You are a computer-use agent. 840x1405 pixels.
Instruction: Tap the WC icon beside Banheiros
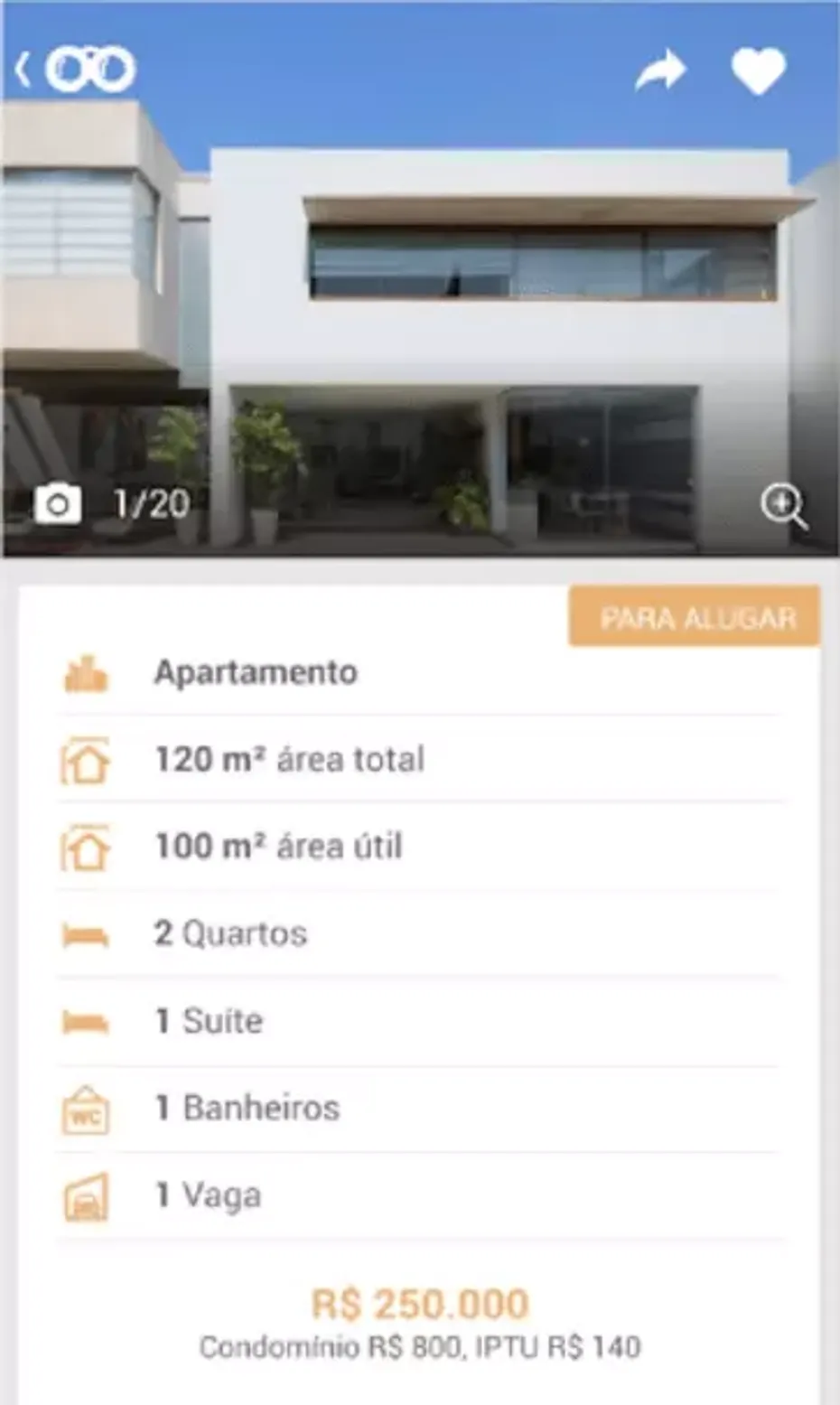[87, 1108]
